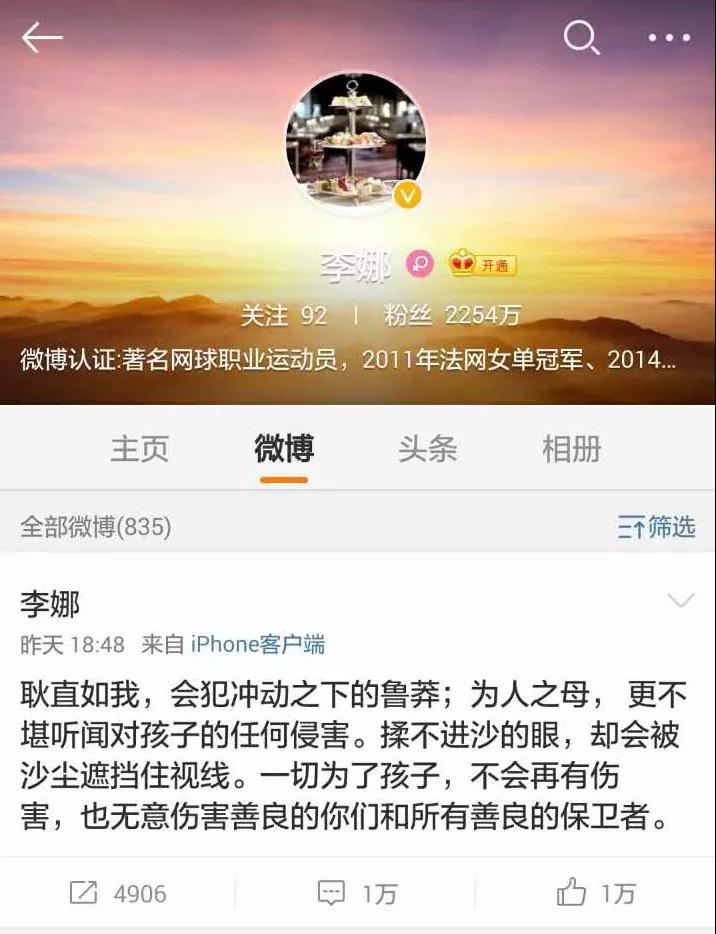
Task: Expand the 微博认证 verification description
Action: (x=348, y=361)
